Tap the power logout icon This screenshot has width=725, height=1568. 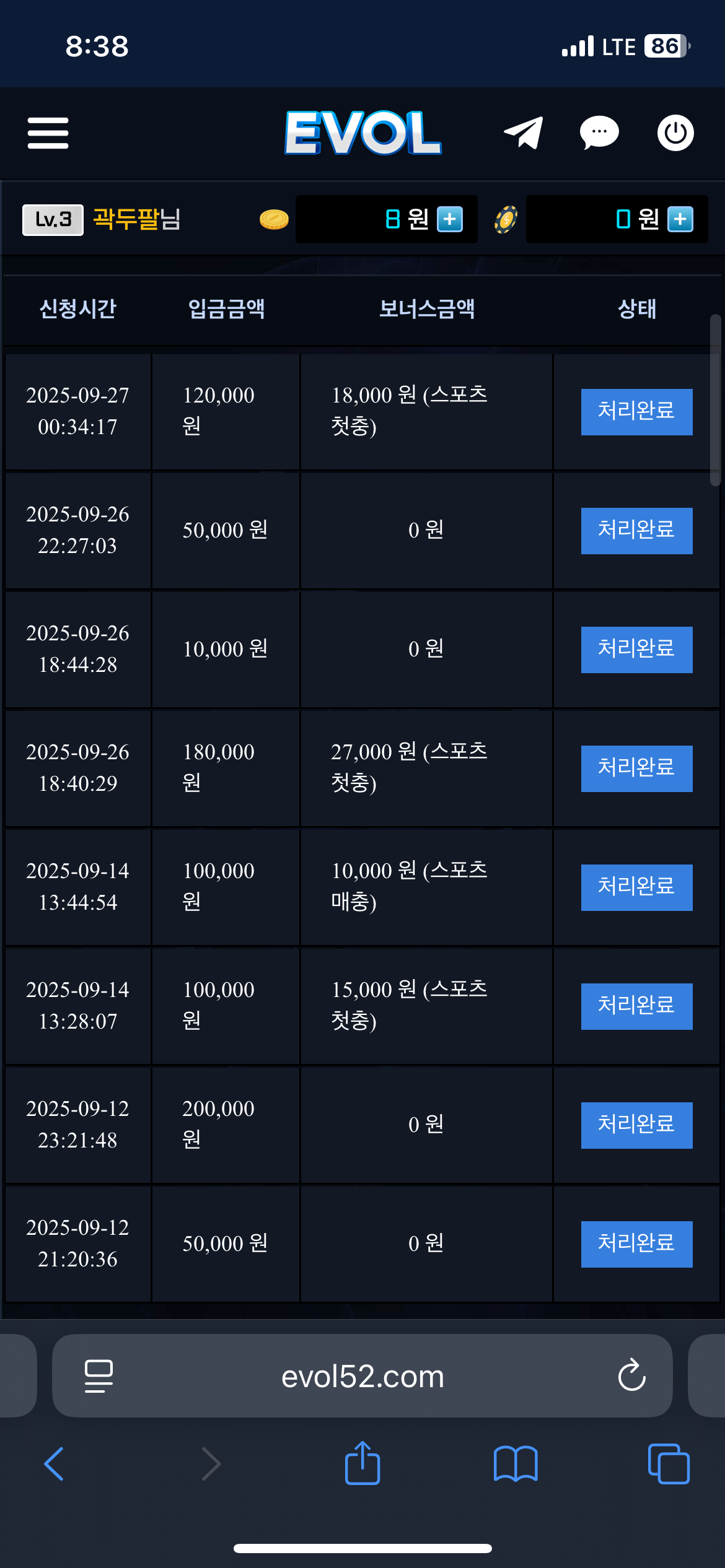[675, 133]
